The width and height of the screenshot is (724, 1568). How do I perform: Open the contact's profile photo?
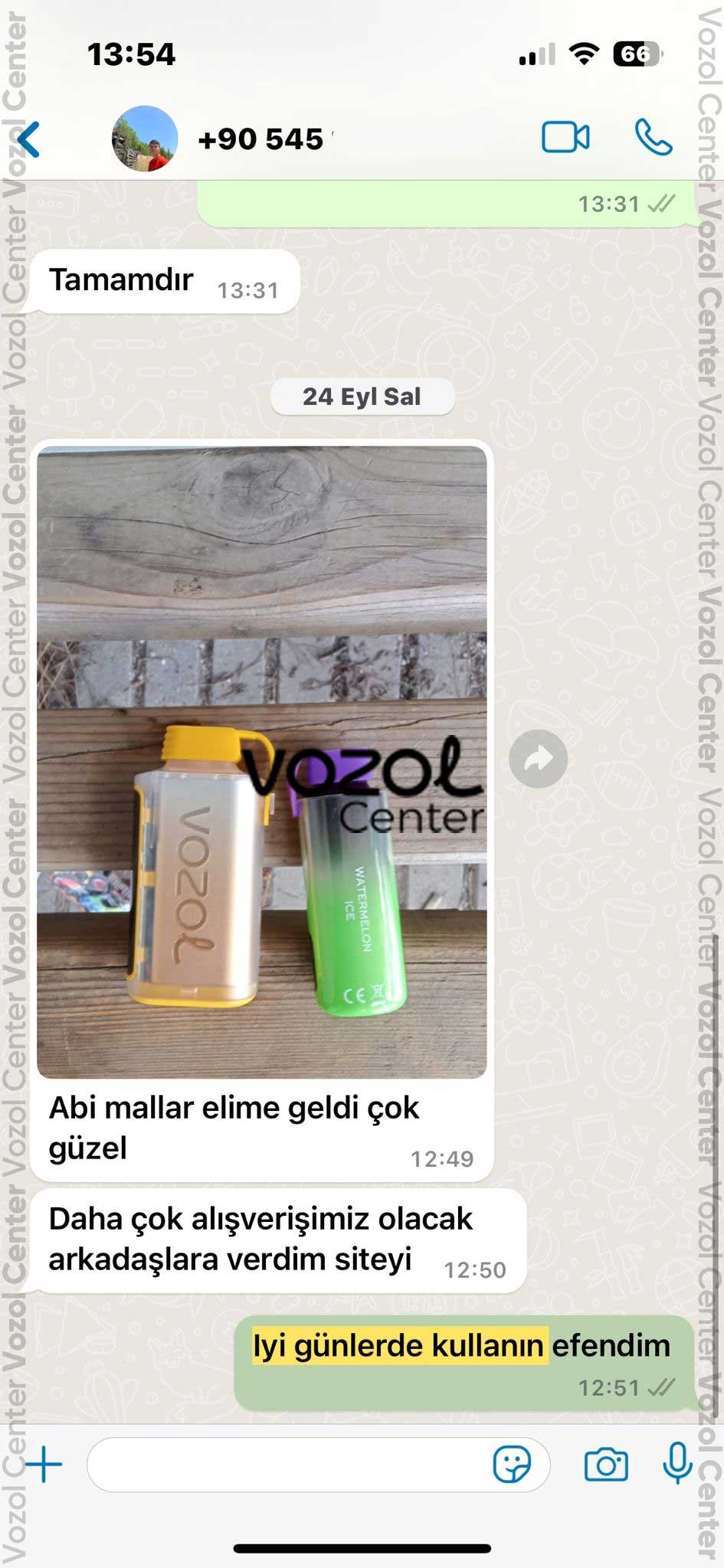click(x=145, y=139)
